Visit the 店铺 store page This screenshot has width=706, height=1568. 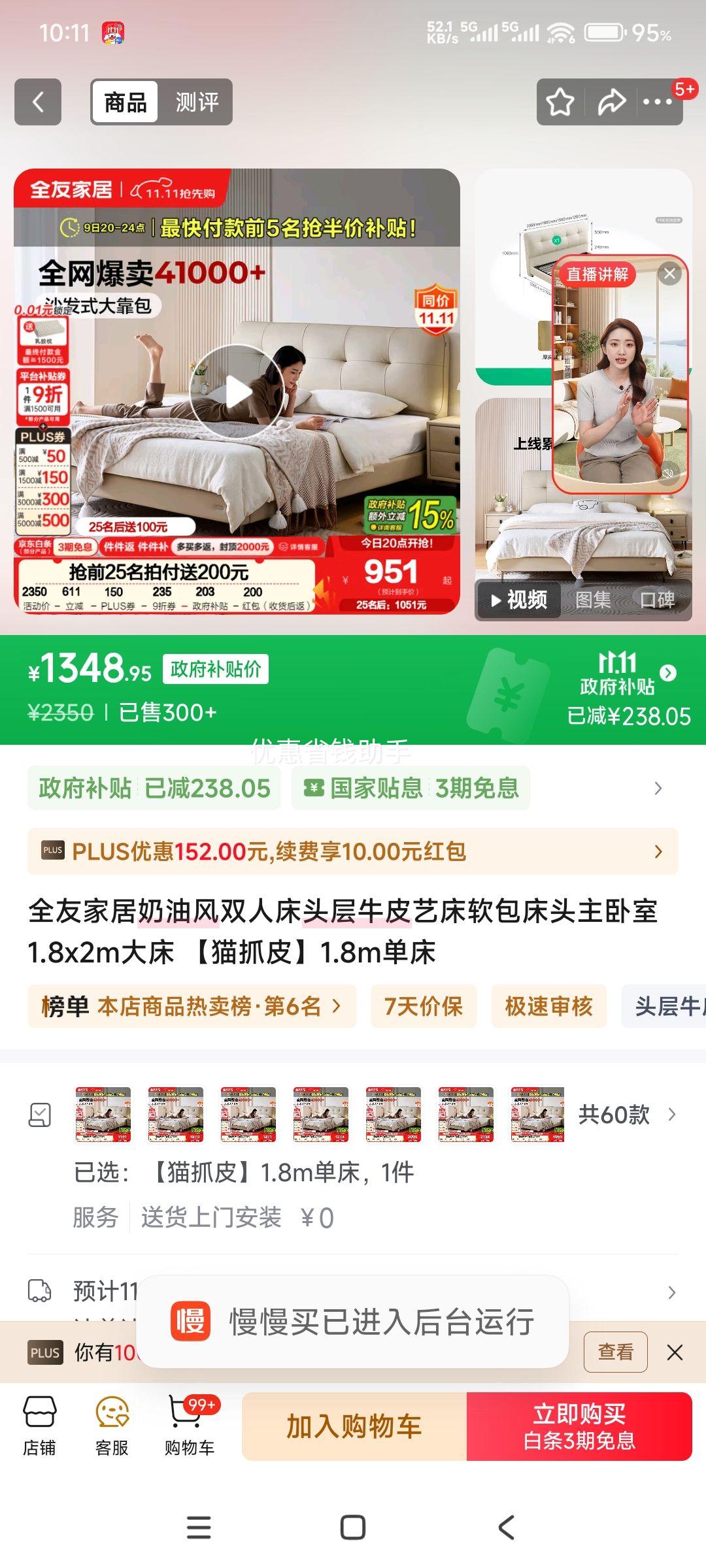click(40, 1426)
